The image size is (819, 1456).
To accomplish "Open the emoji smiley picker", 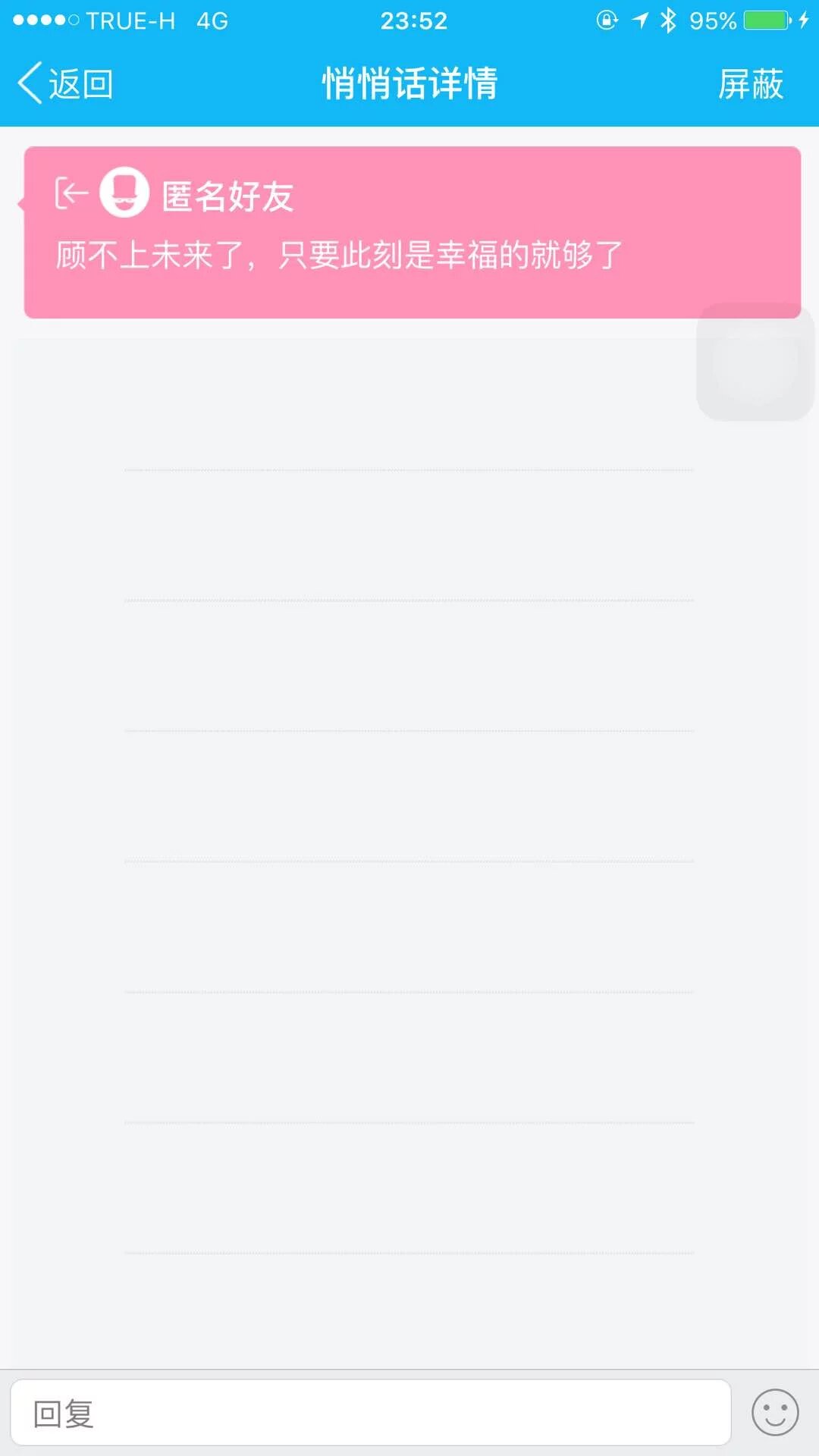I will (774, 1412).
